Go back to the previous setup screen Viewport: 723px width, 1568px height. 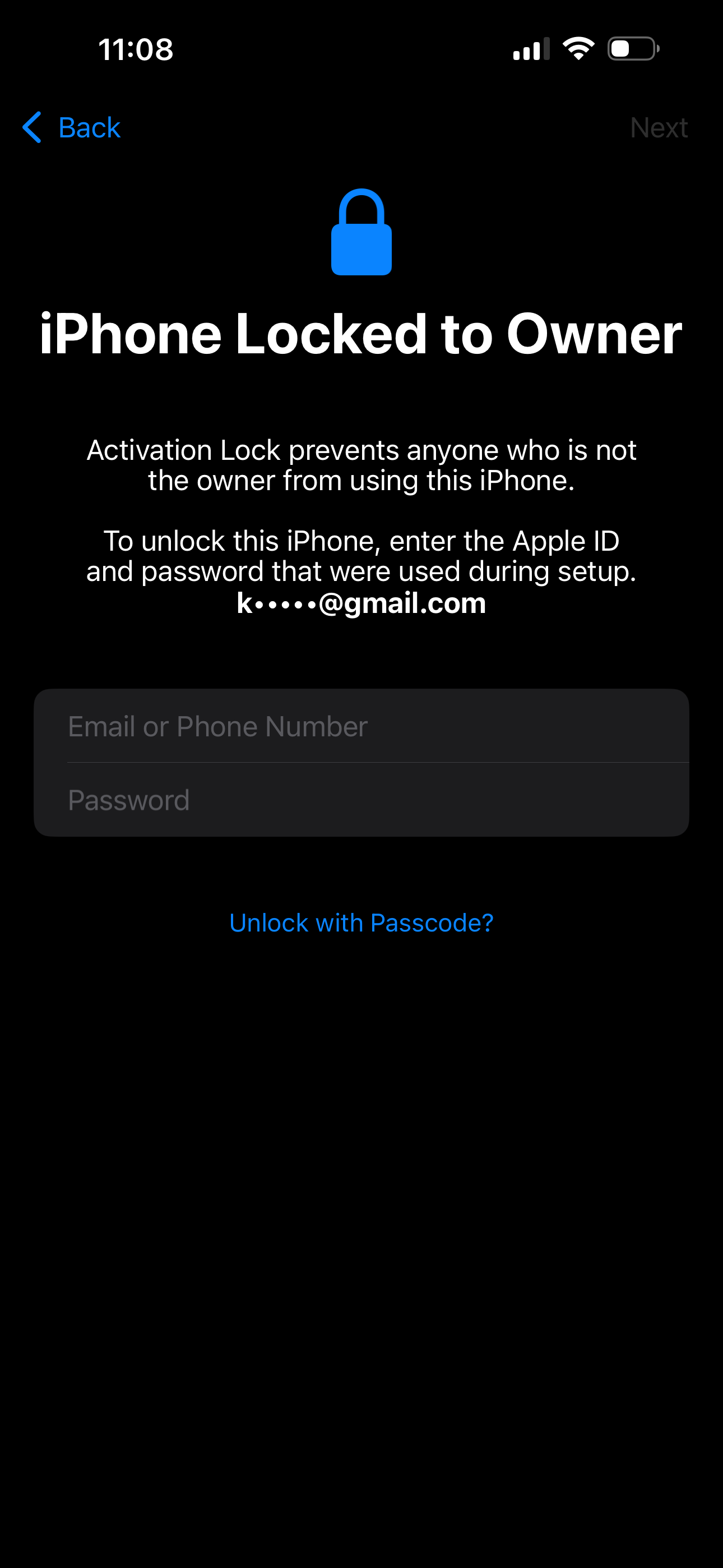[72, 128]
